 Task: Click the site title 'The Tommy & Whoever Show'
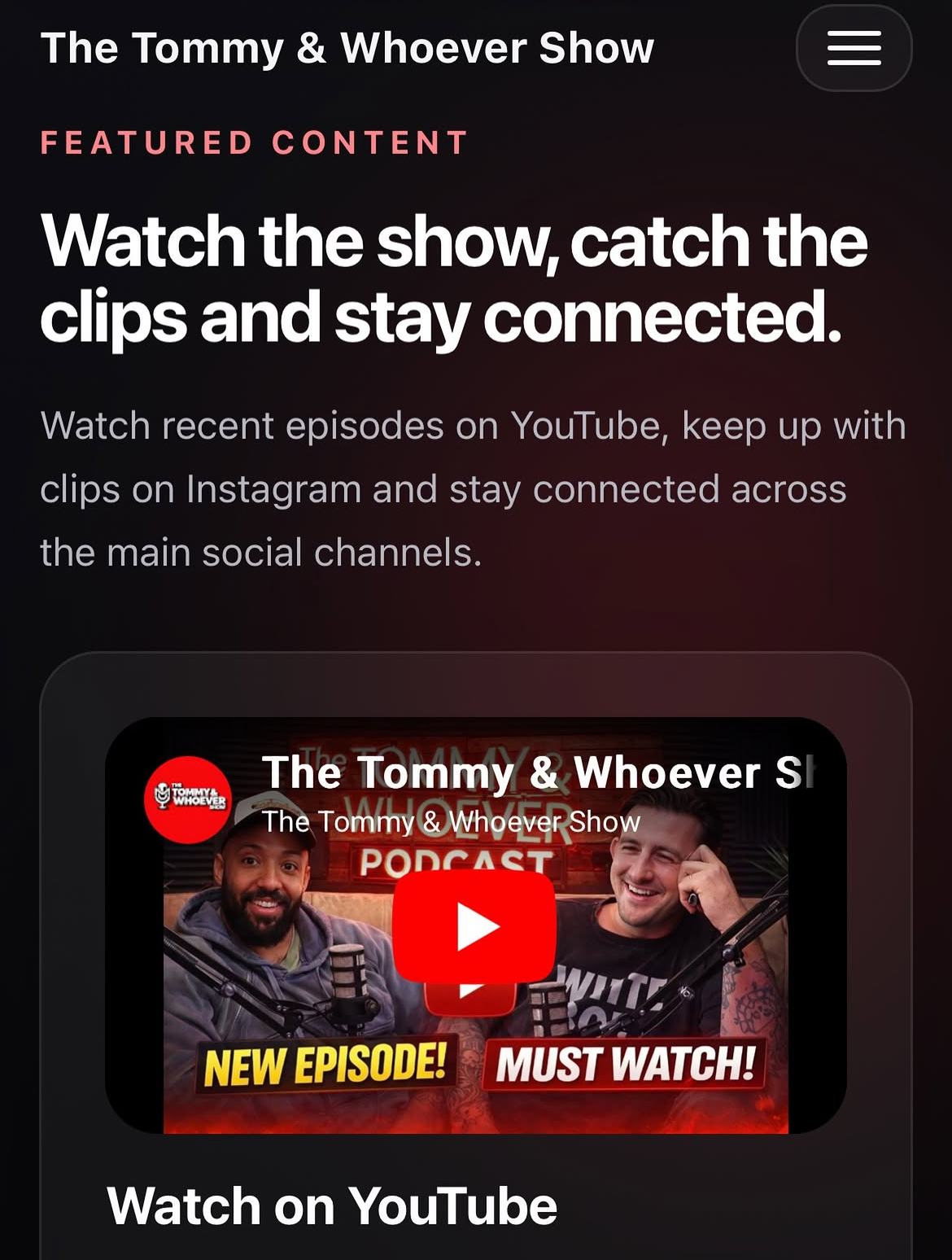[347, 49]
